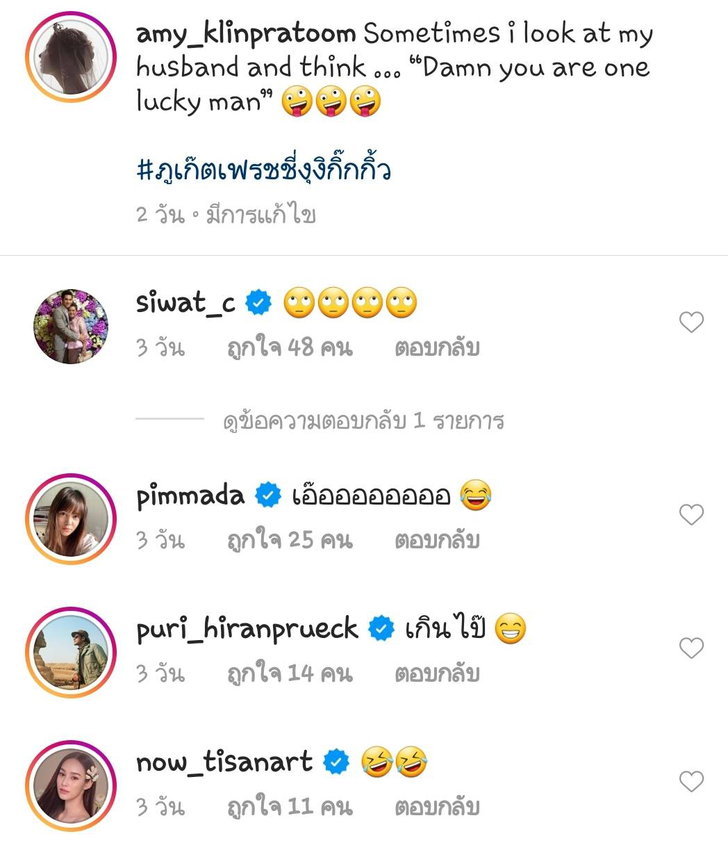Open the hashtag ภูเก็ตเฟรชชี่งุงิกิ๊กกิ้ว
This screenshot has height=859, width=728.
click(x=264, y=169)
